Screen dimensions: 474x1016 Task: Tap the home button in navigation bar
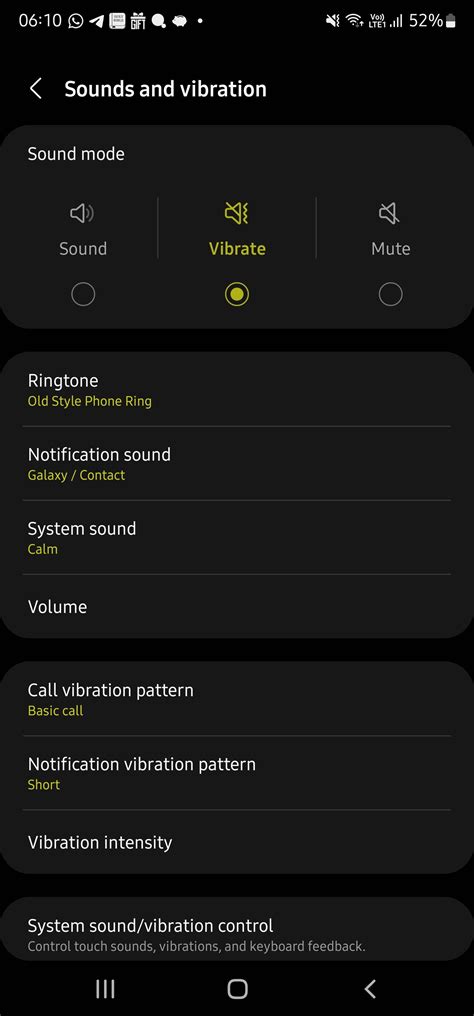click(x=238, y=989)
